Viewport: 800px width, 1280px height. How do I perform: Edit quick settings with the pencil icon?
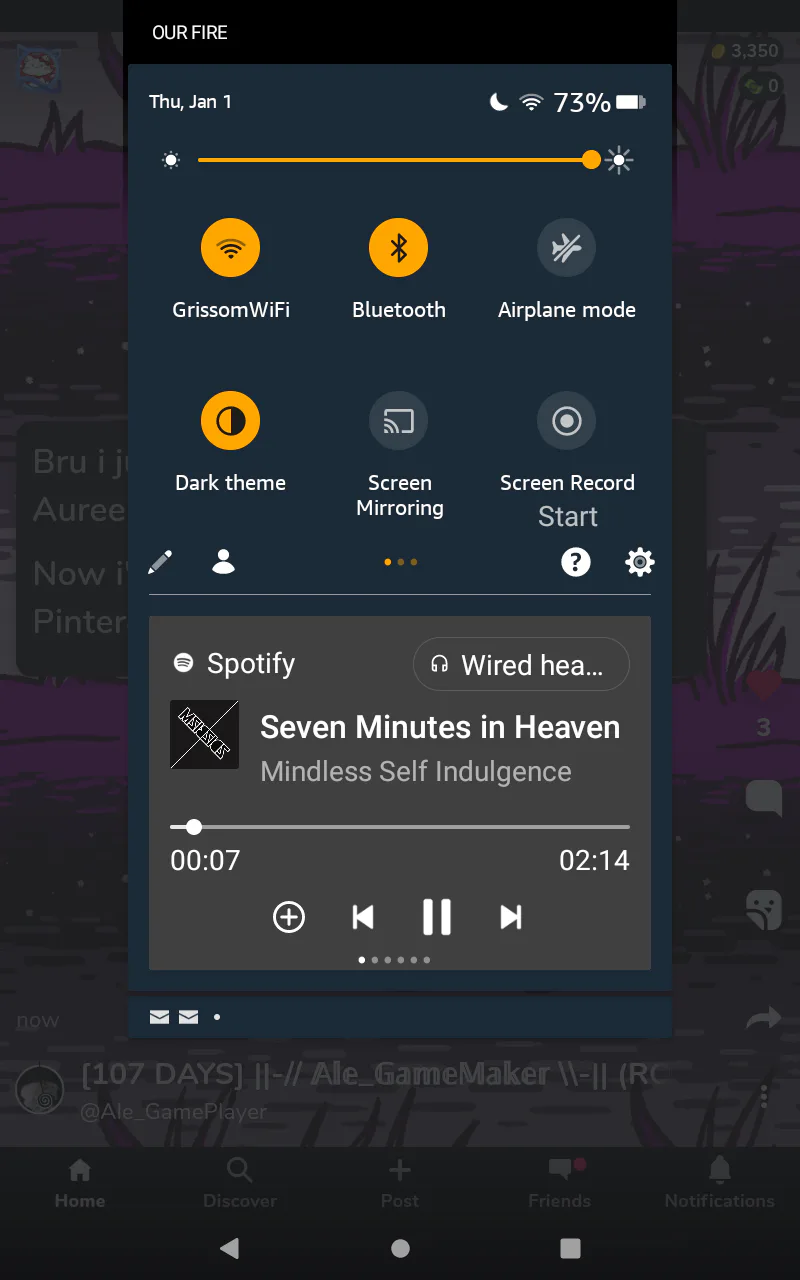[x=160, y=562]
